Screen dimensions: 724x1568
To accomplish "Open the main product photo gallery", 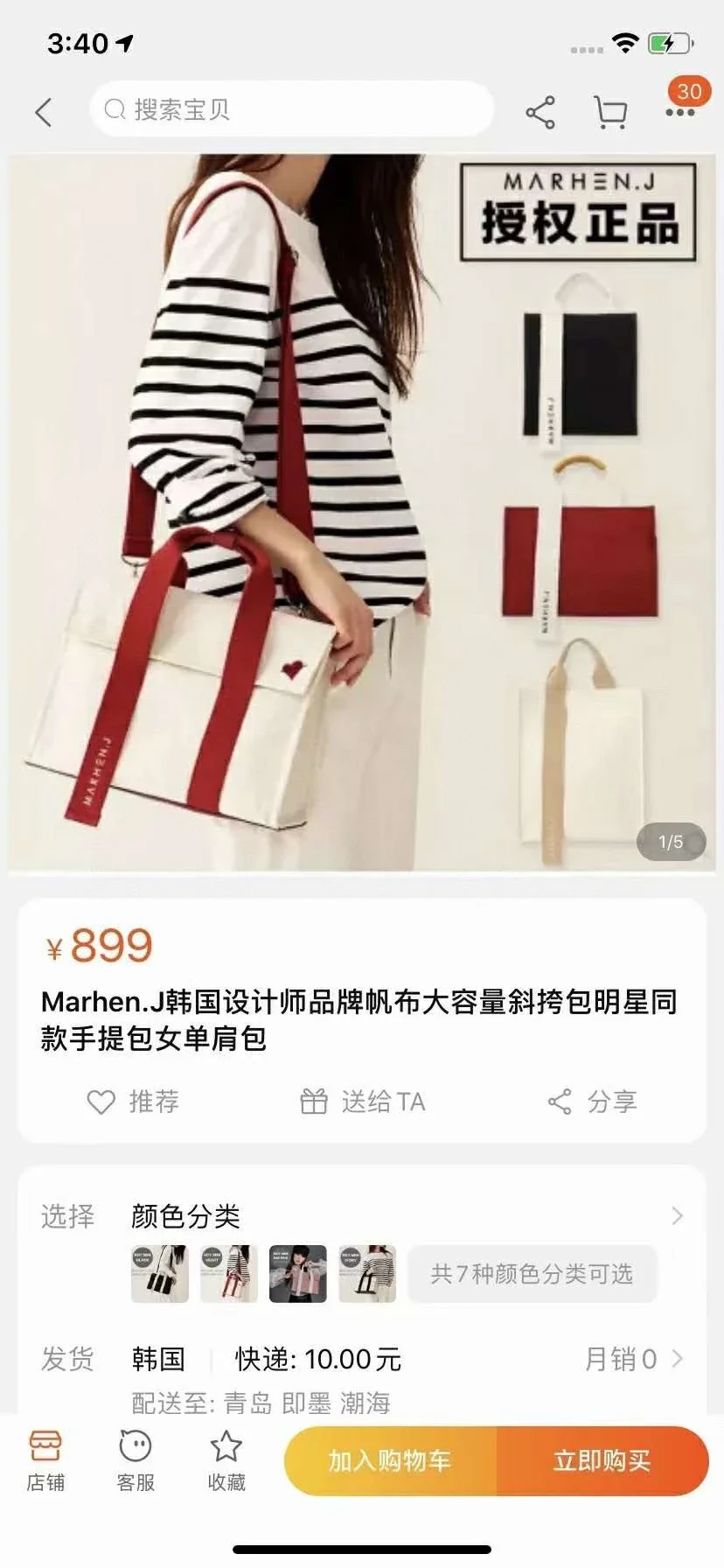I will 362,513.
